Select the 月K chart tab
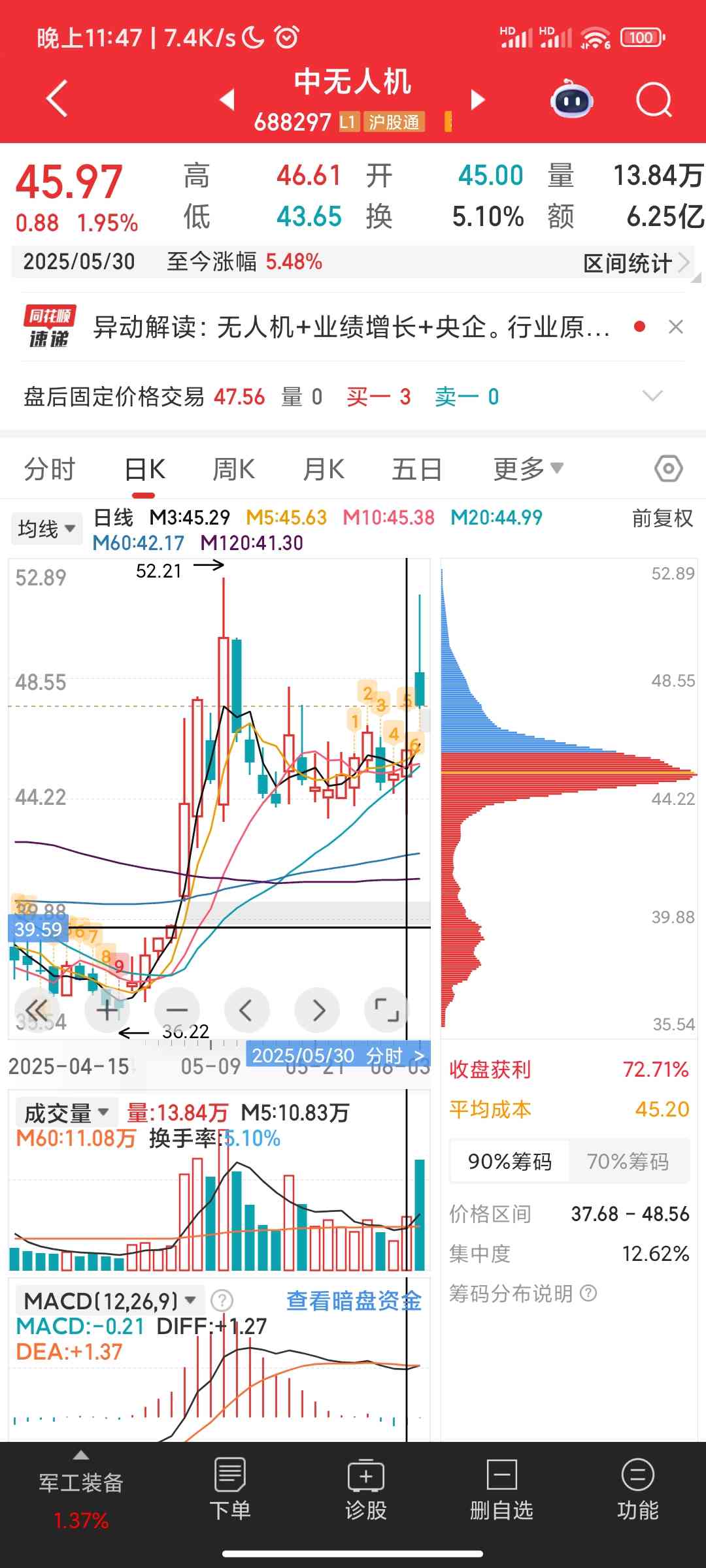 [x=324, y=469]
